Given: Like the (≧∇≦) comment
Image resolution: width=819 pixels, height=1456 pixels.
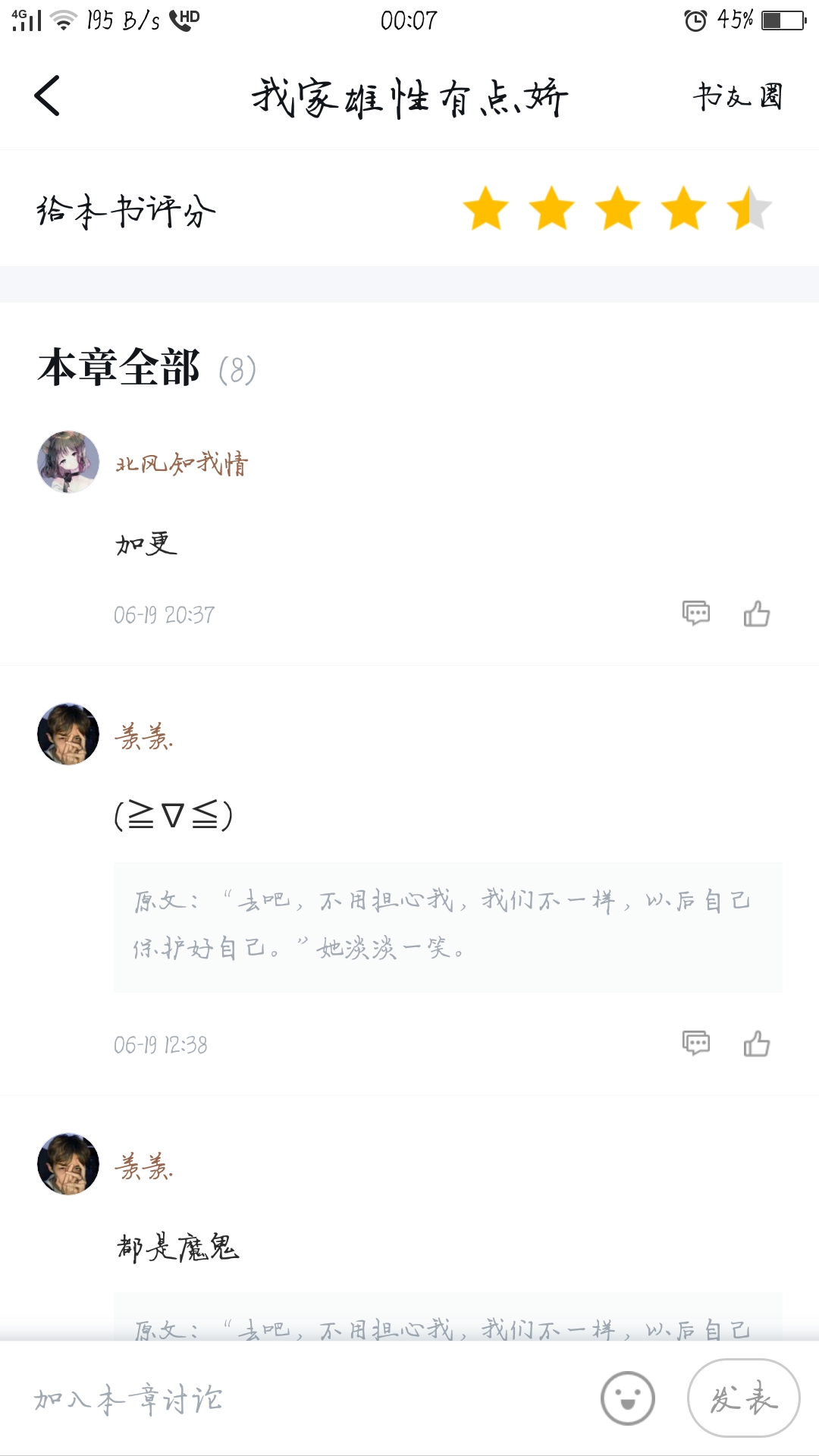Looking at the screenshot, I should pos(757,1043).
